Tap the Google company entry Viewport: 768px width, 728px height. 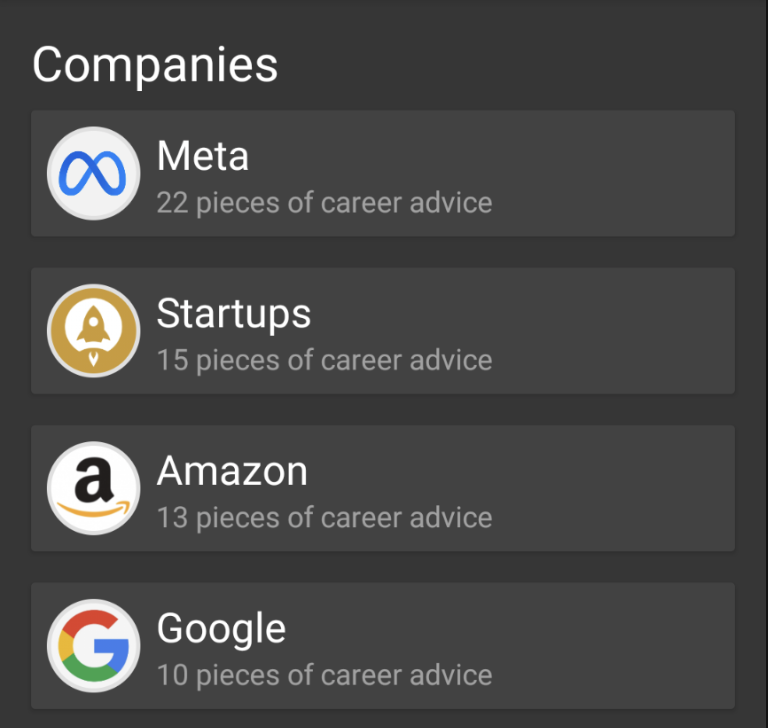(x=383, y=645)
